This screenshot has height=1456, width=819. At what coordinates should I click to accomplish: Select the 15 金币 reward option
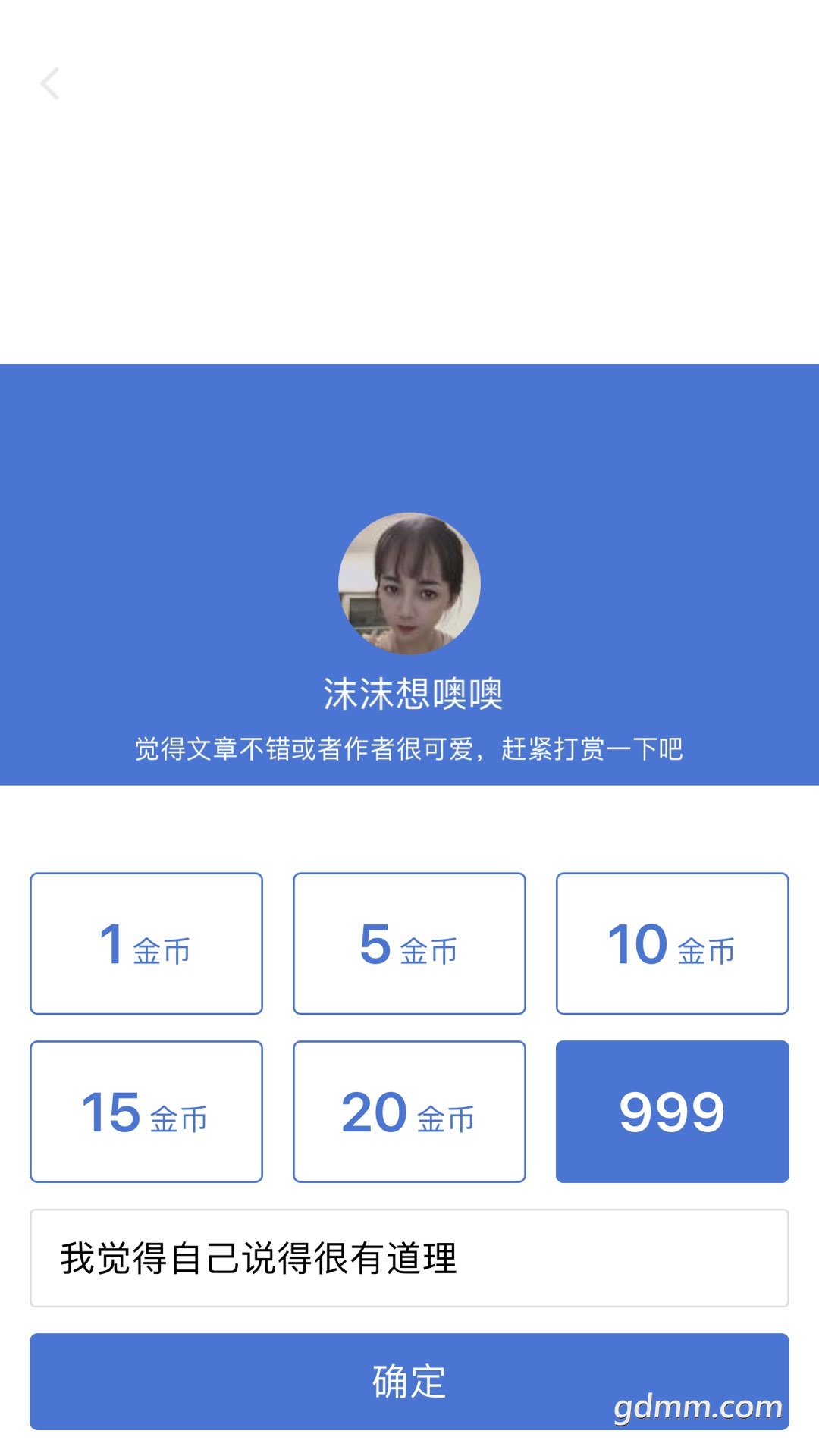click(x=146, y=1112)
